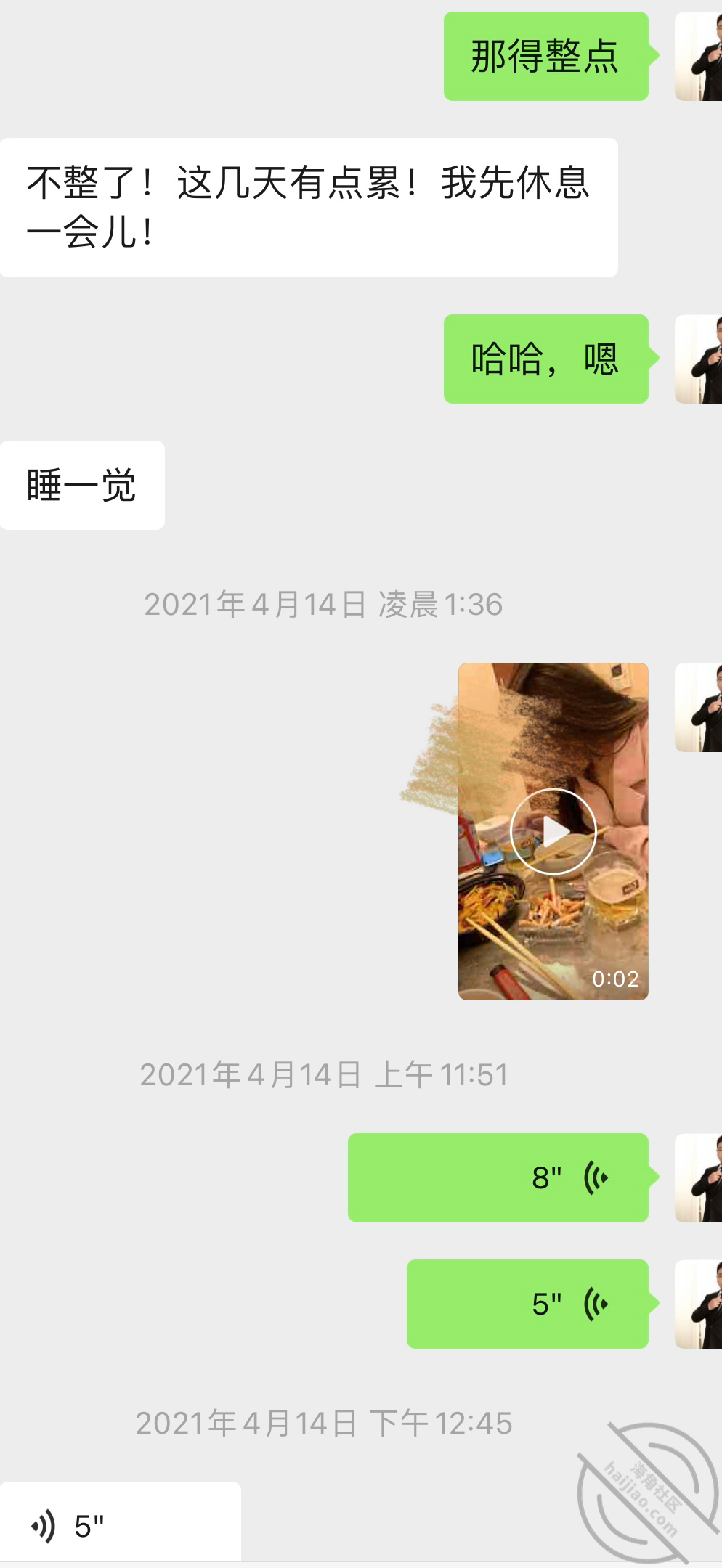Play the 0:02 video message
This screenshot has width=722, height=1568.
pyautogui.click(x=553, y=831)
